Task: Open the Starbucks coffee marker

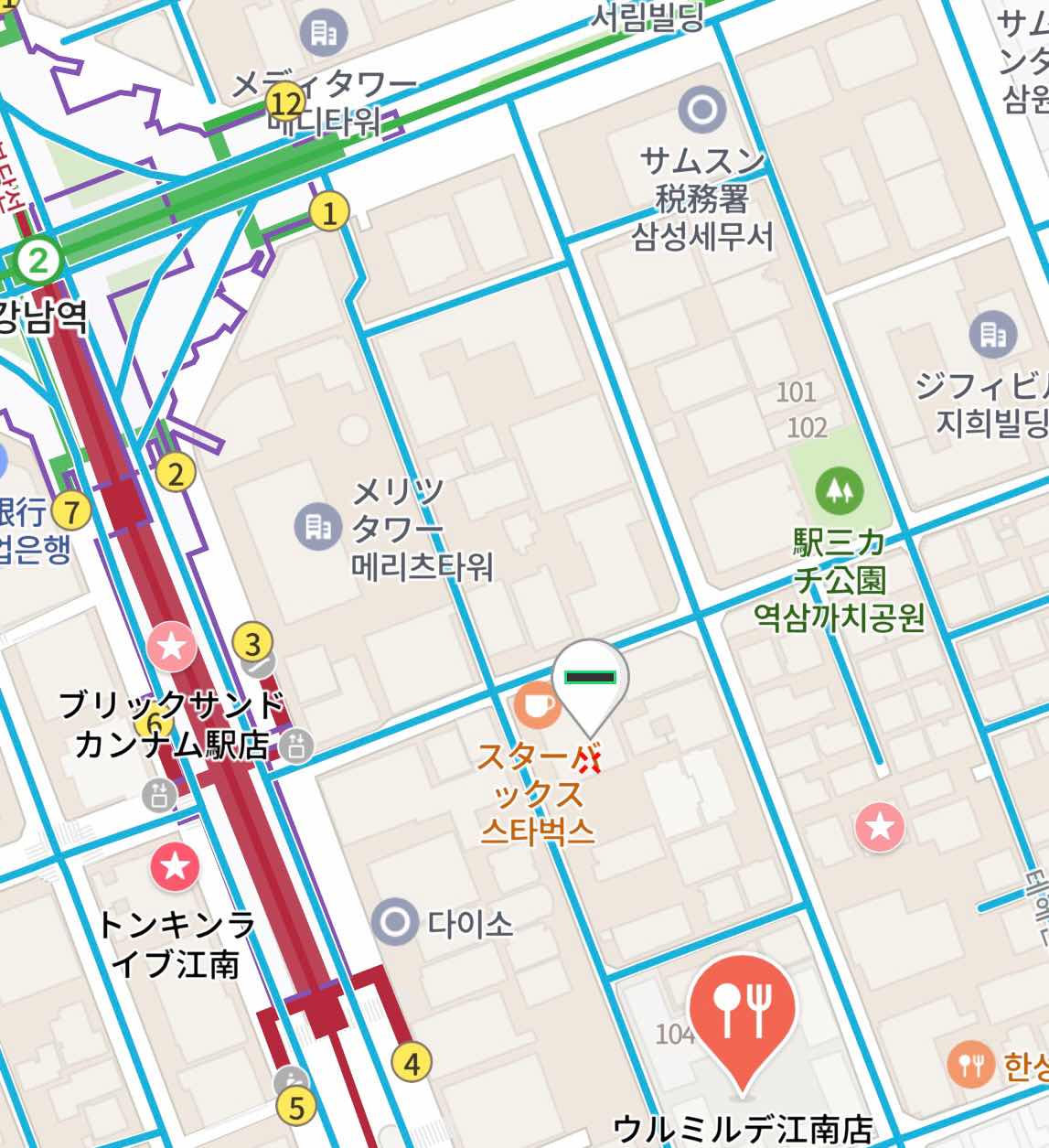Action: pyautogui.click(x=537, y=704)
